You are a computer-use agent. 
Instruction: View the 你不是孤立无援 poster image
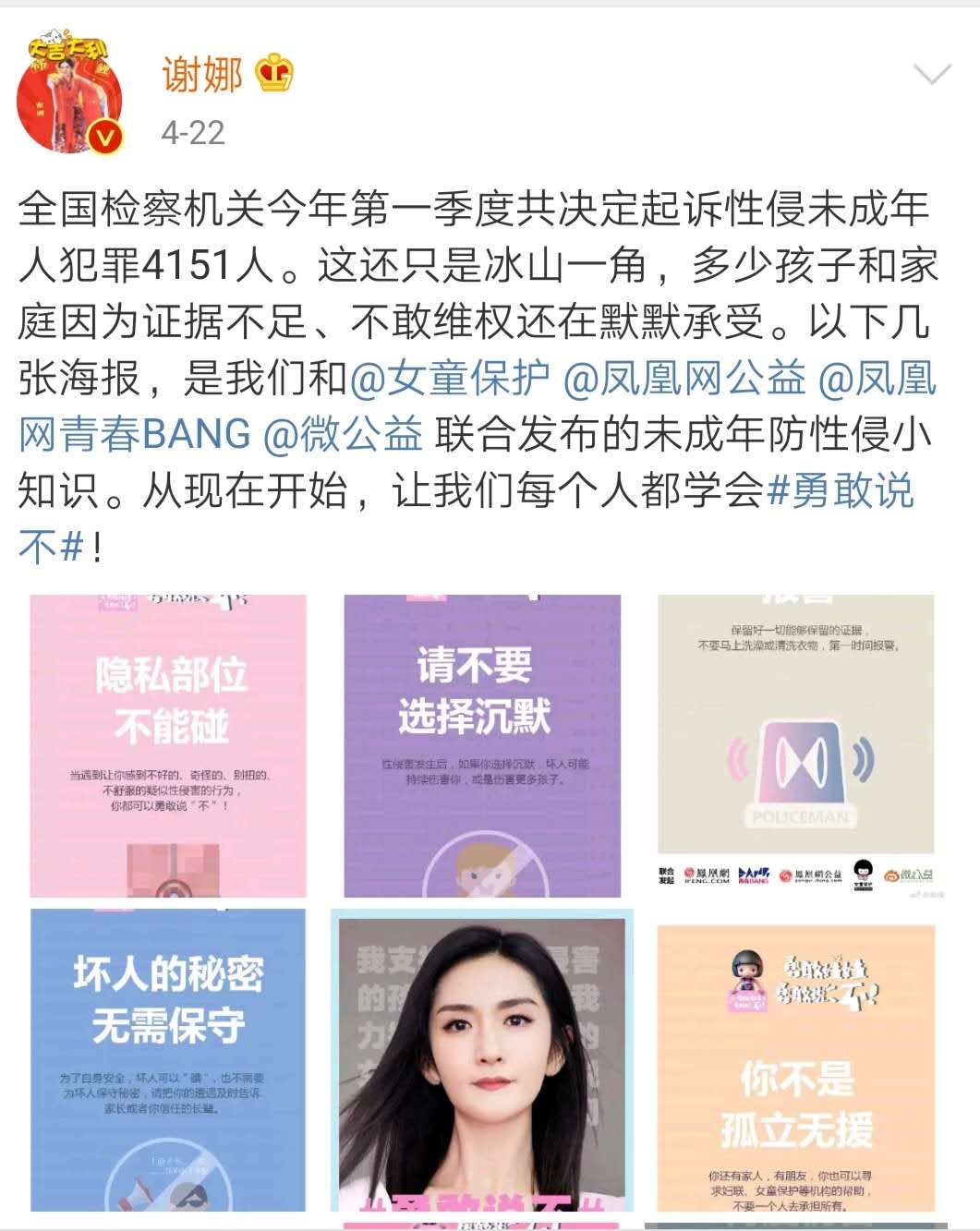(796, 1068)
